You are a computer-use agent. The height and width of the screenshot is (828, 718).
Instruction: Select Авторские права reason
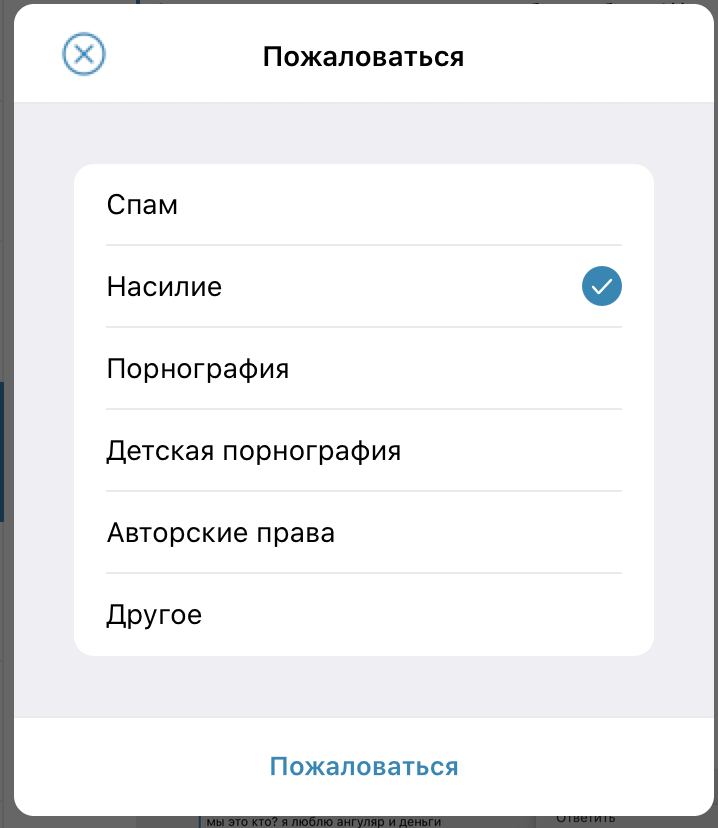(x=363, y=533)
